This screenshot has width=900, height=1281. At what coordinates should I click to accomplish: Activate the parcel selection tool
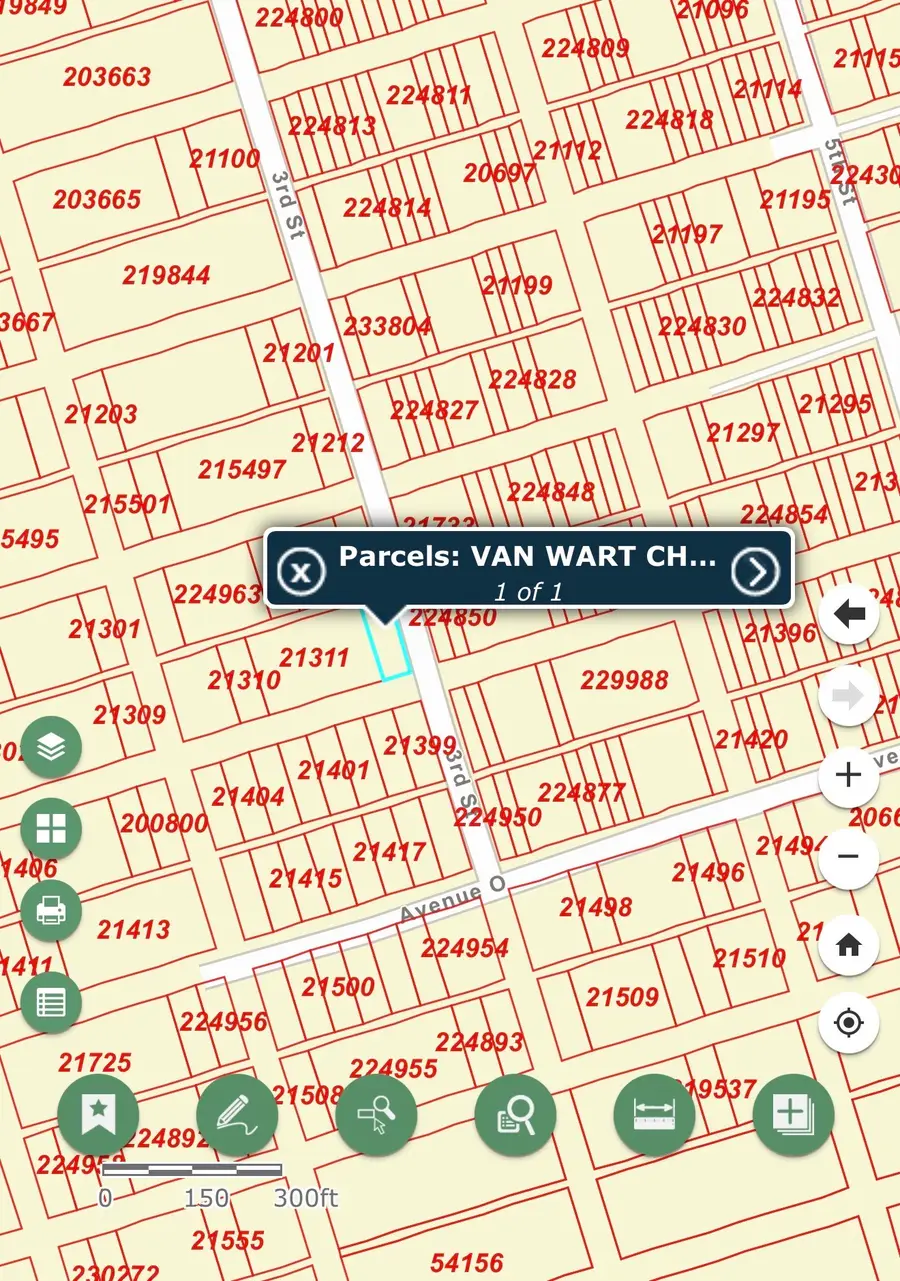pos(377,1115)
